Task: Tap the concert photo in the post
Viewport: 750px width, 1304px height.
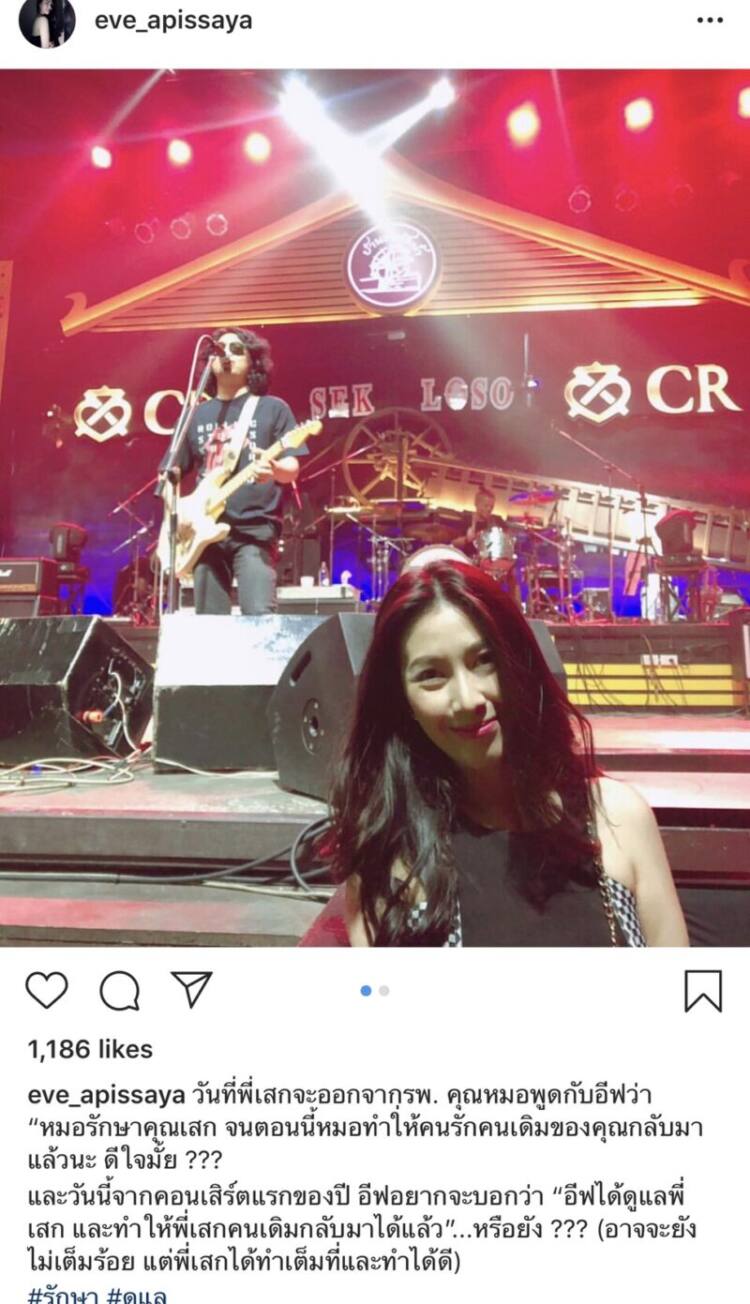Action: 375,507
